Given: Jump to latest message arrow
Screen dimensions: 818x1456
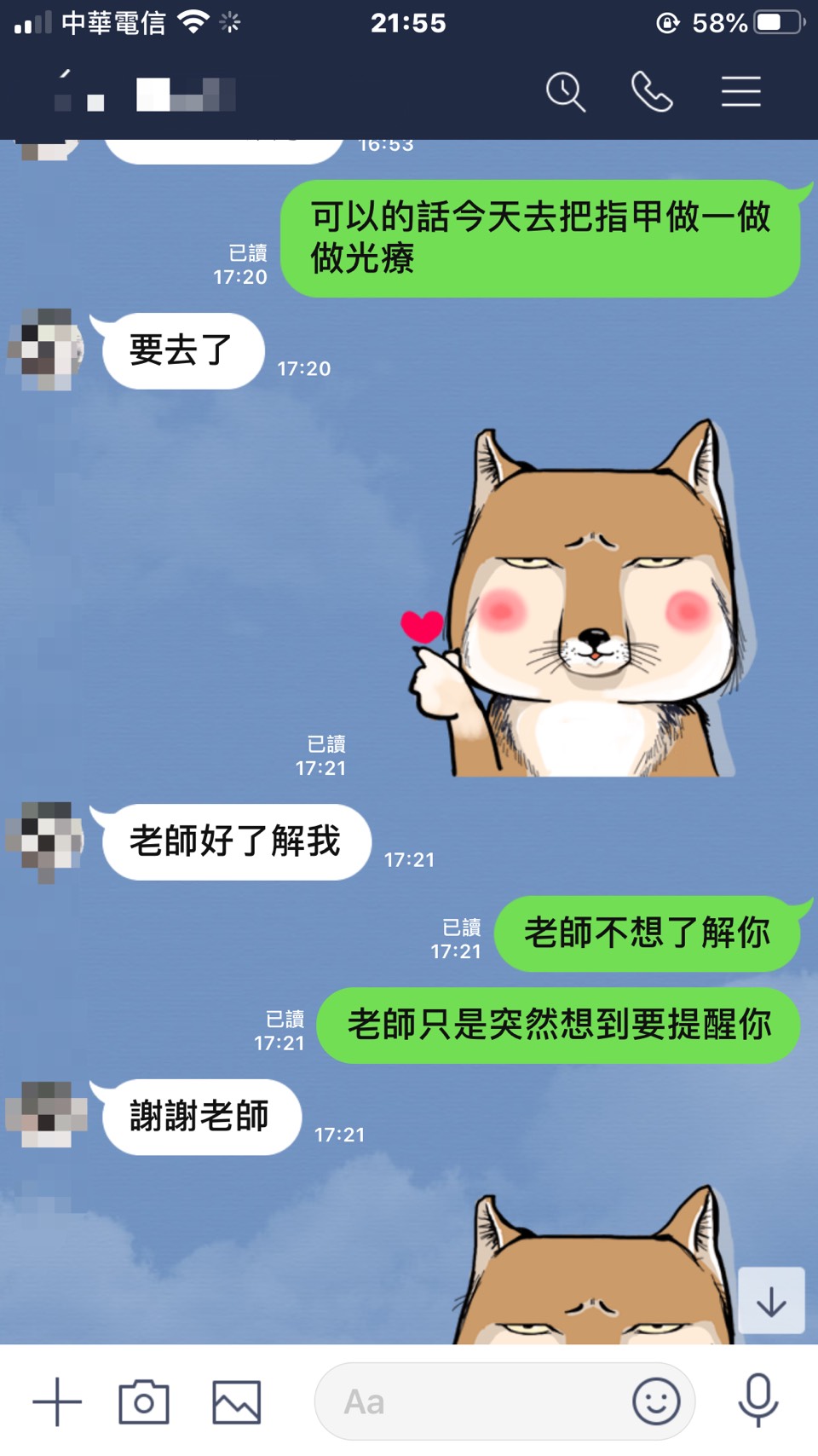Looking at the screenshot, I should 771,1301.
